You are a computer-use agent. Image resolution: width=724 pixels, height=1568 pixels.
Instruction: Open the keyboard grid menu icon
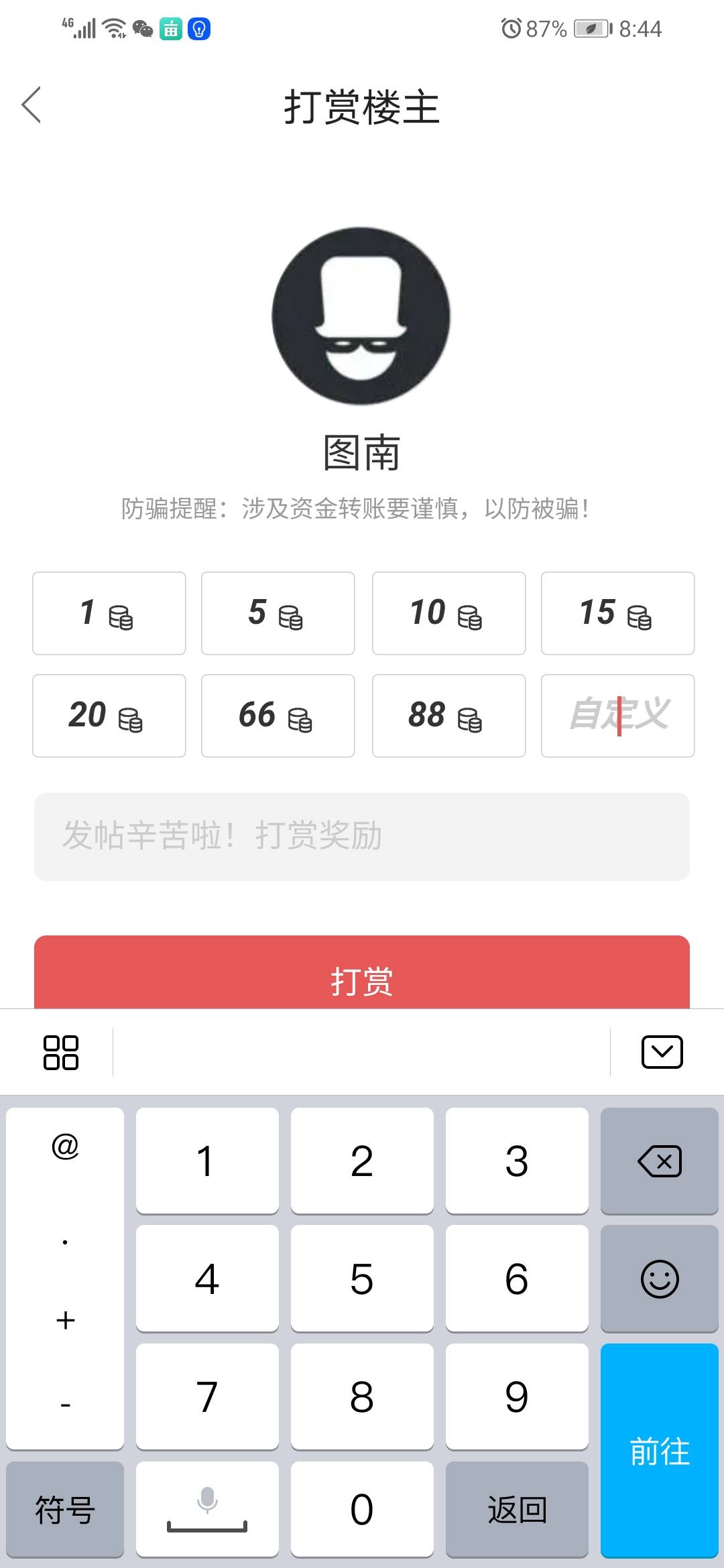point(61,1052)
